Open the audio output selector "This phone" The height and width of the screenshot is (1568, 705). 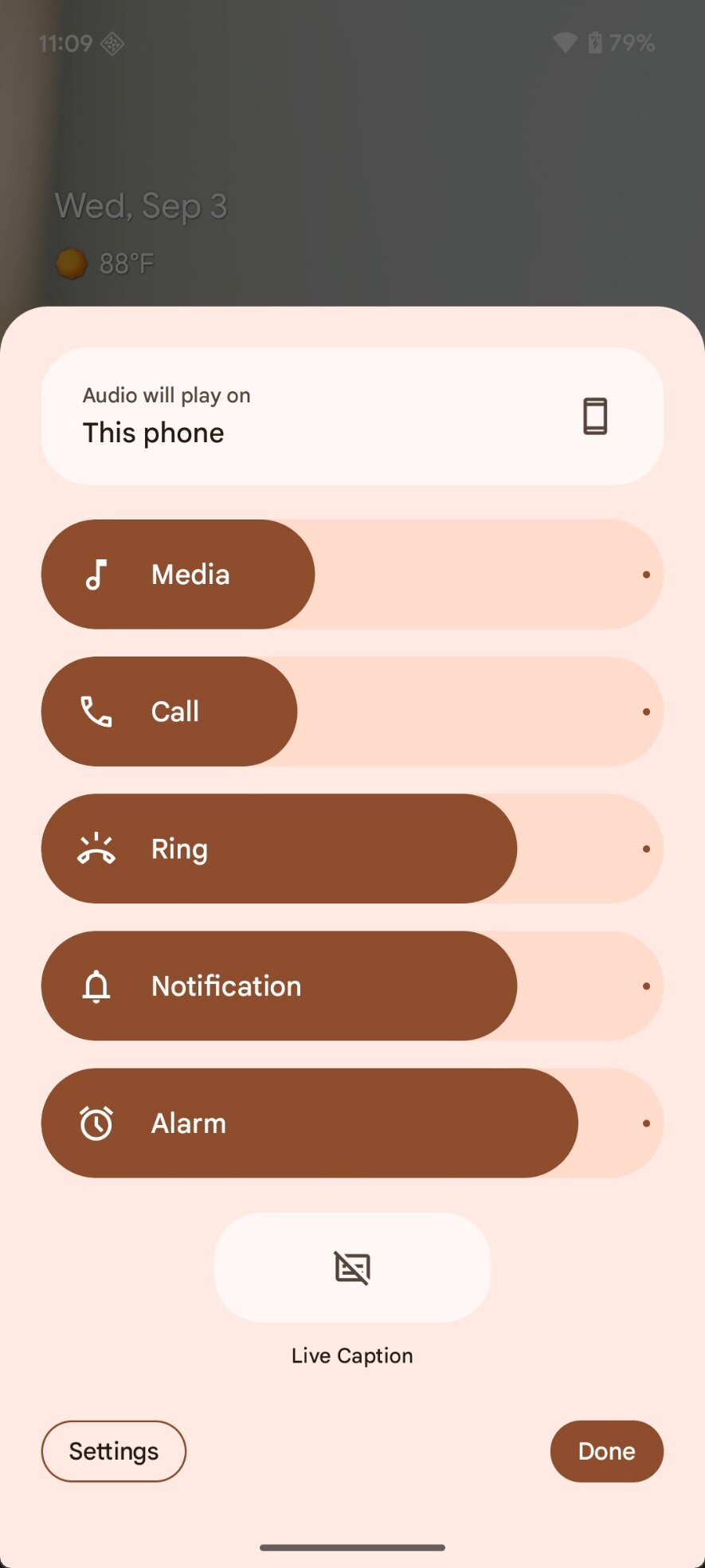tap(352, 416)
